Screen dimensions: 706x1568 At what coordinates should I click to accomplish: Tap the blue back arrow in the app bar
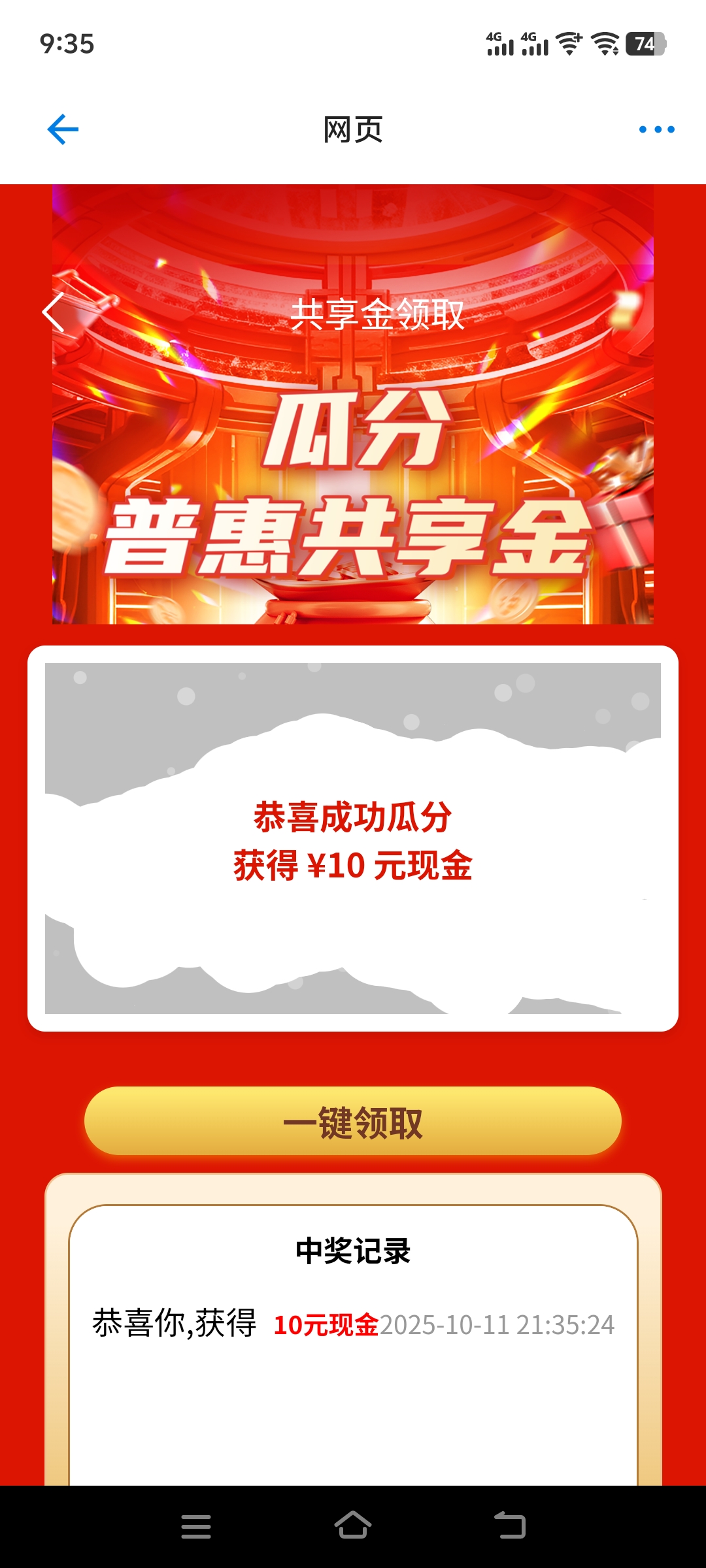click(x=63, y=129)
